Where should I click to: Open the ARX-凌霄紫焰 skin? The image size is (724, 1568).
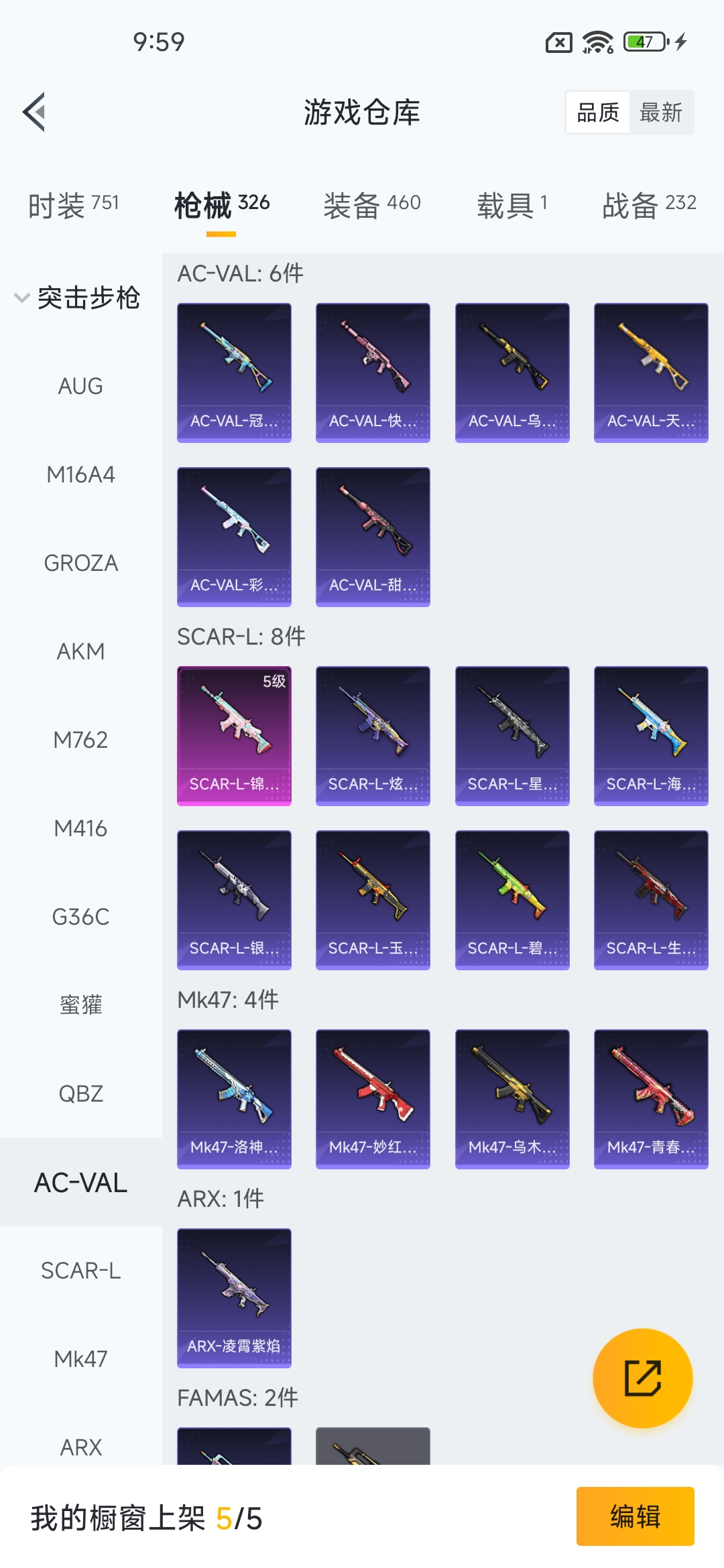click(x=234, y=1297)
